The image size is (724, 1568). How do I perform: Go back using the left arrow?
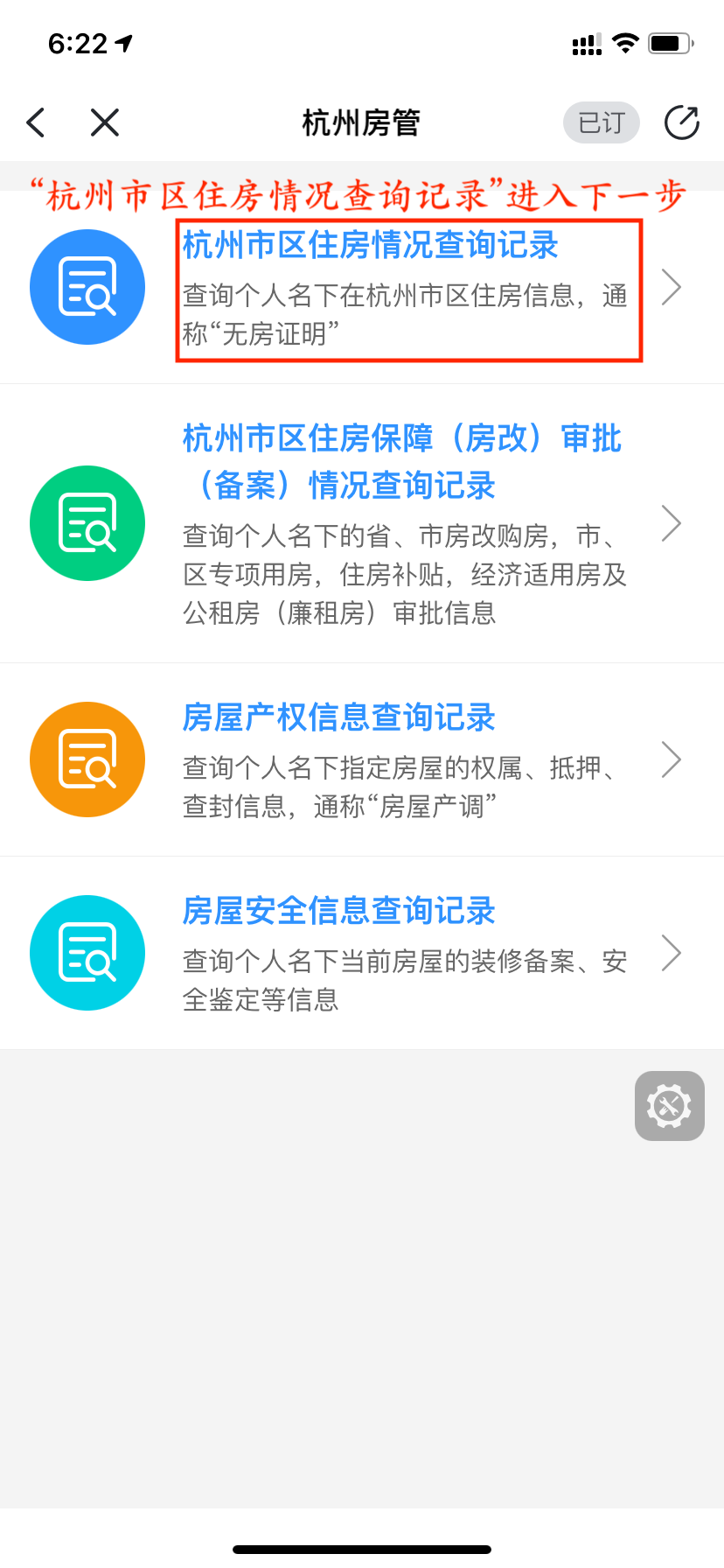point(36,122)
